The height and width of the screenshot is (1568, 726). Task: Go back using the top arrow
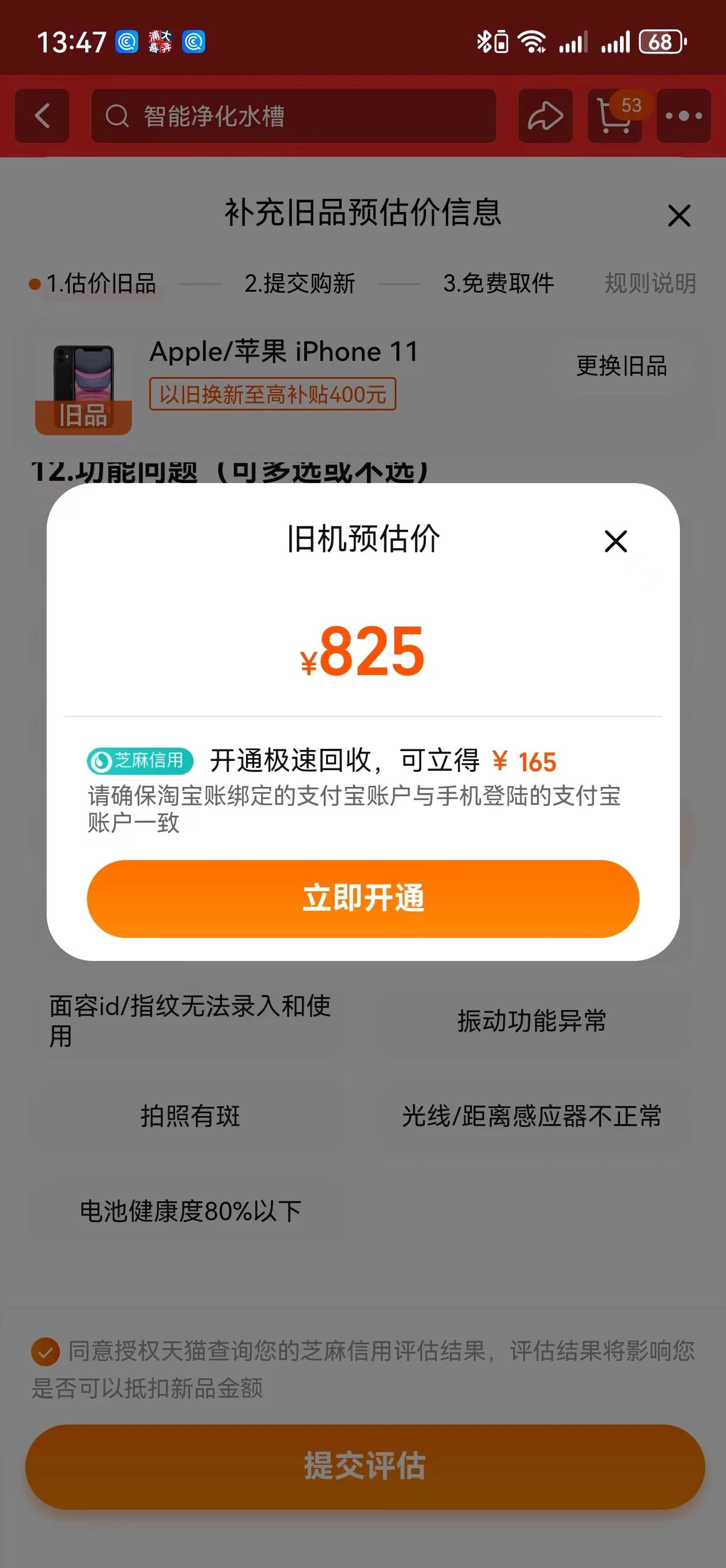click(42, 116)
